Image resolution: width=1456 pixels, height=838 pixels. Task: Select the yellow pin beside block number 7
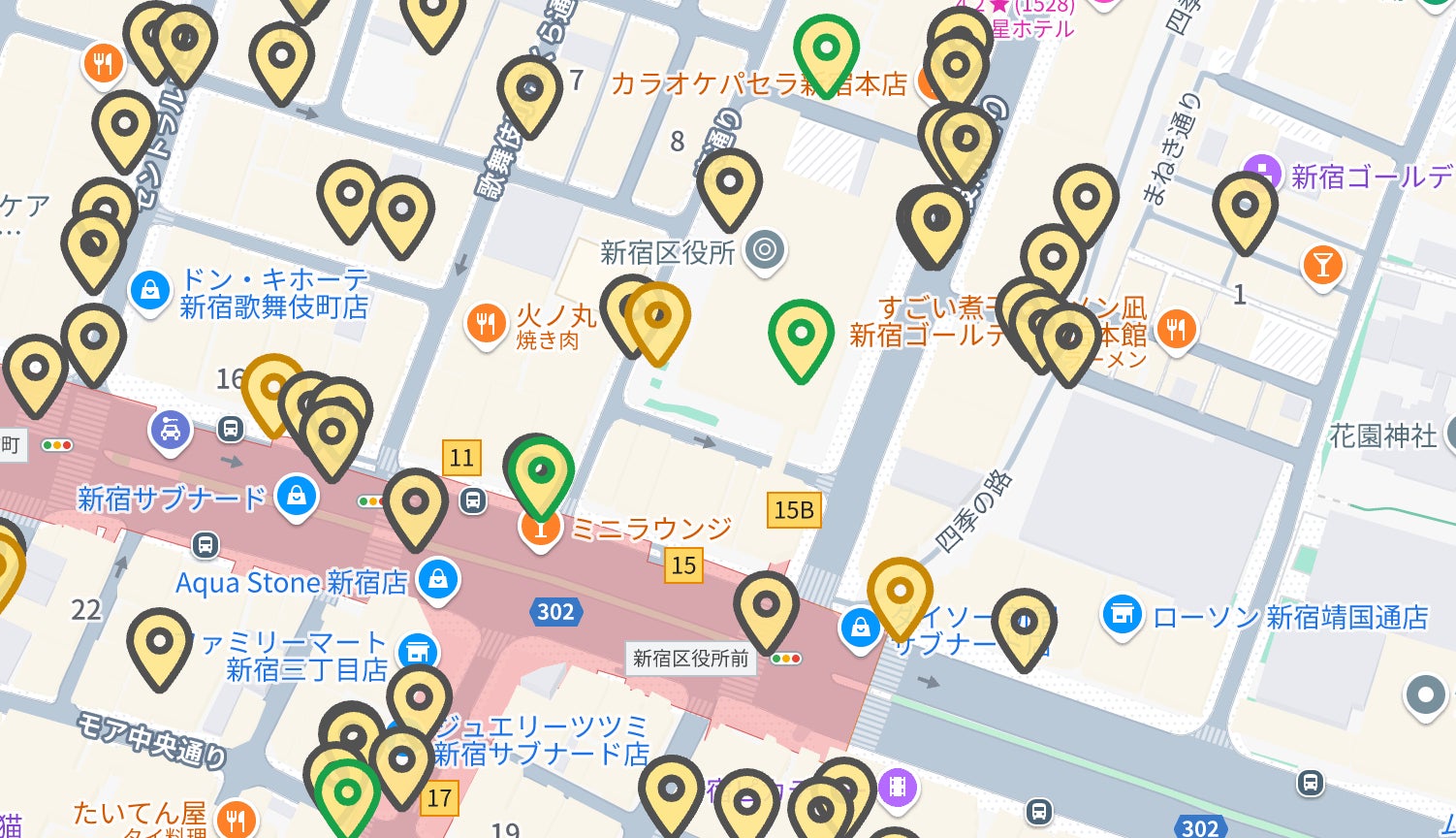(529, 92)
